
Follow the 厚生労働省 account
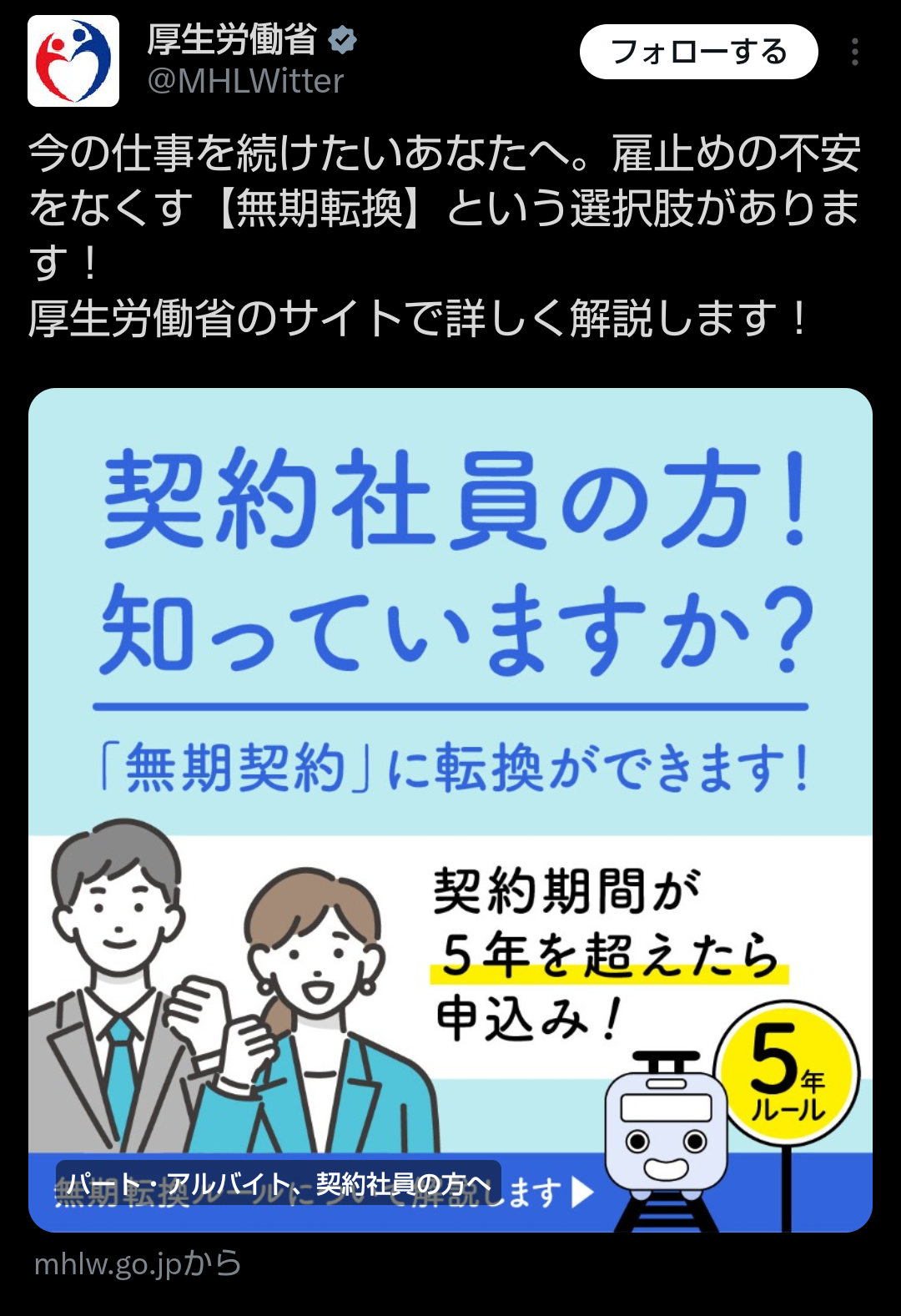(698, 52)
